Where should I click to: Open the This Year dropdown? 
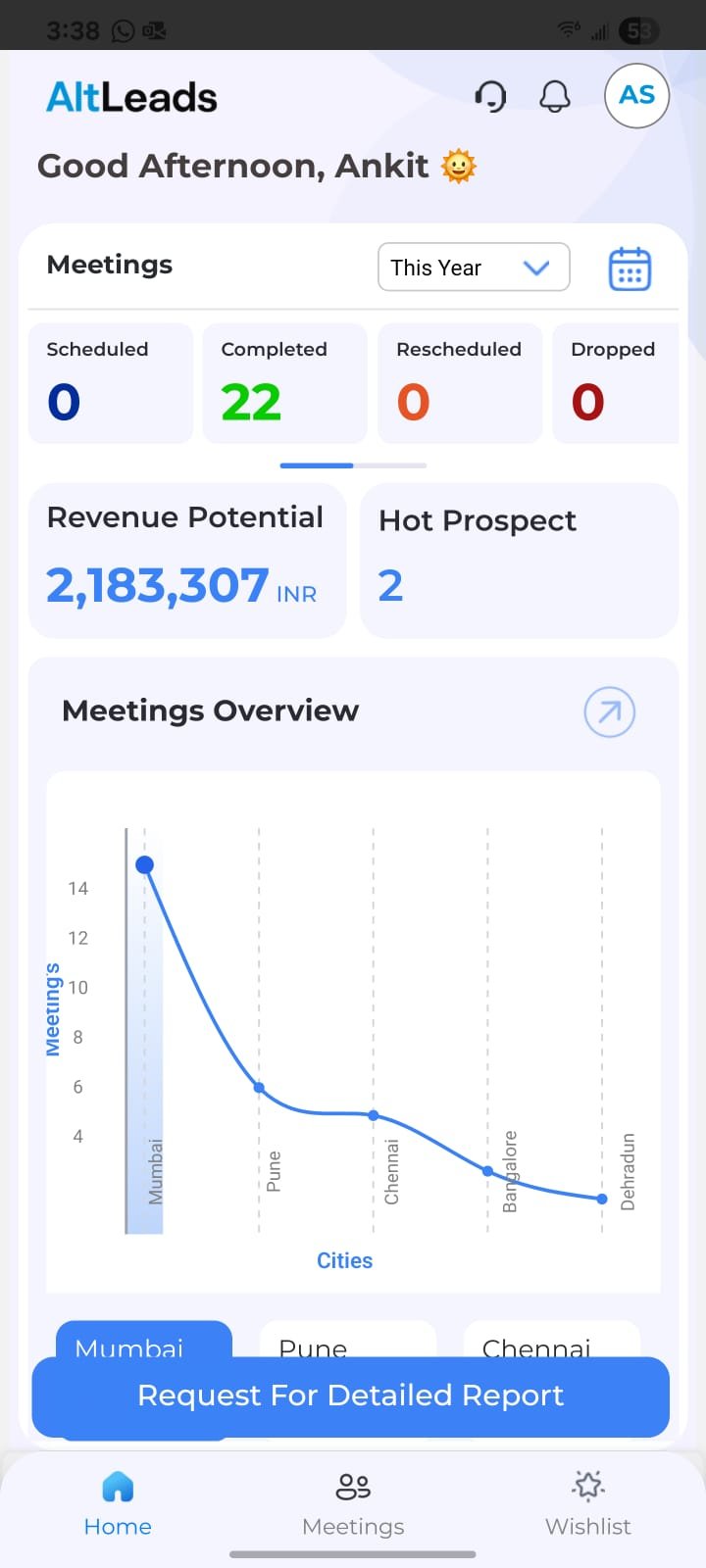[474, 267]
